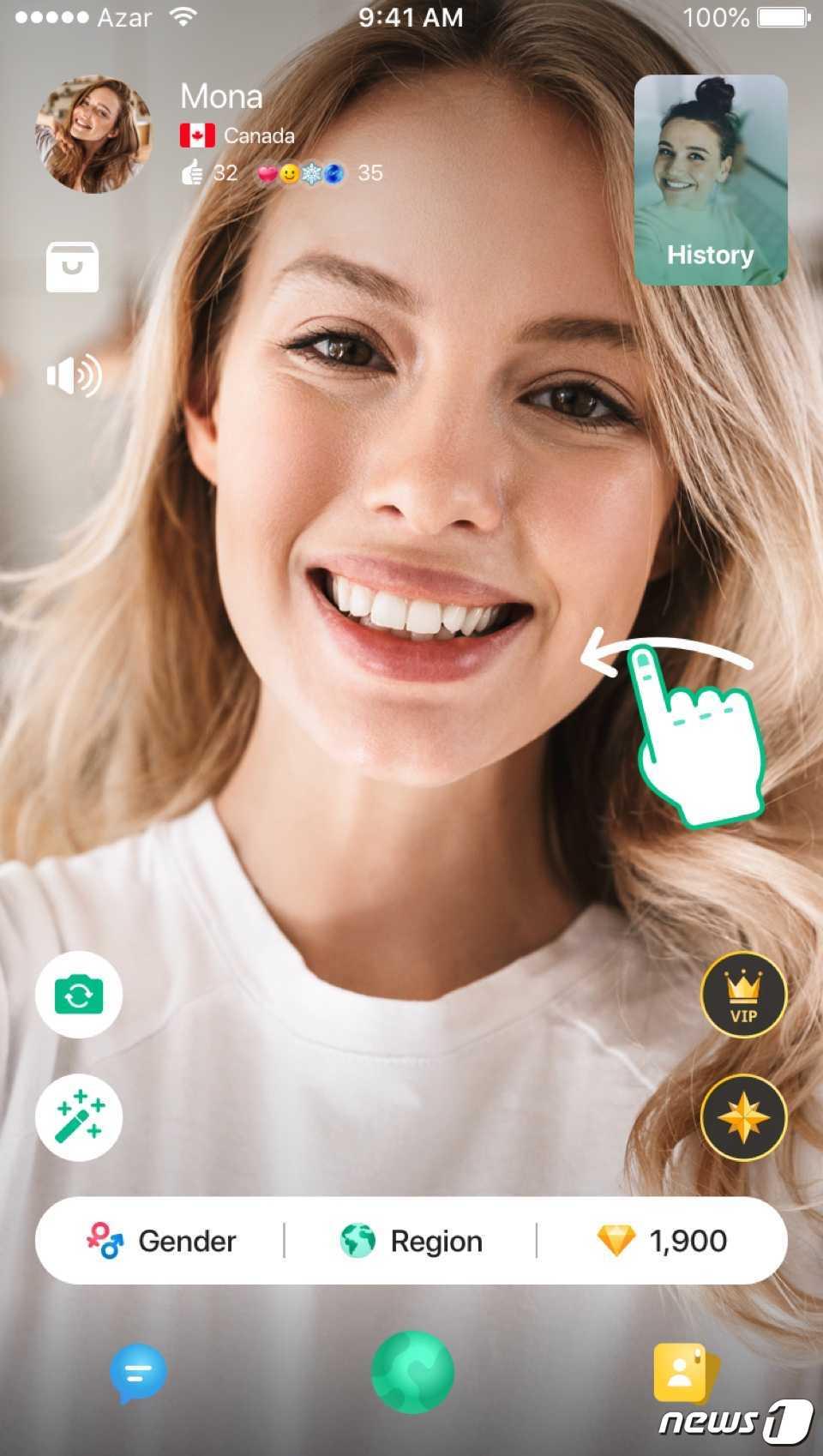Give Mona a thumbs-up like
The image size is (823, 1456).
(192, 172)
